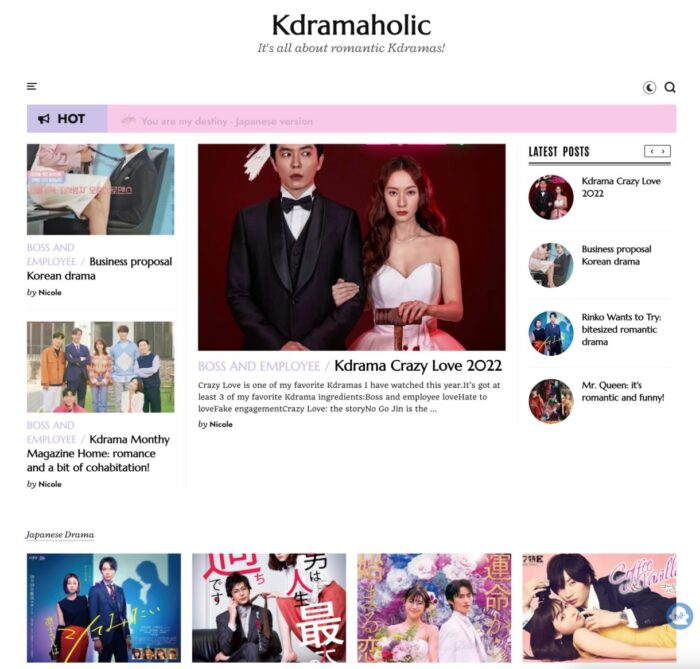This screenshot has height=669, width=700.
Task: Tap the blue floating button
Action: click(680, 615)
